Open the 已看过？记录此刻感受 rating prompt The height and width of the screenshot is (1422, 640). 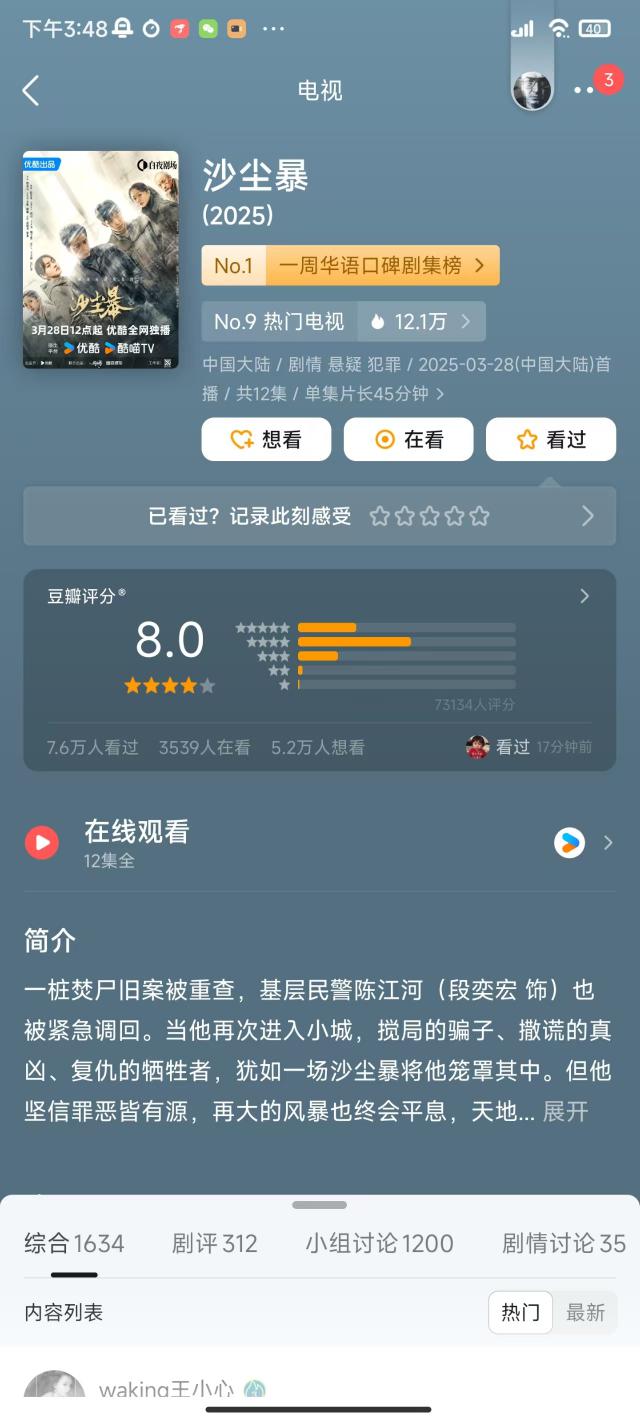[320, 516]
